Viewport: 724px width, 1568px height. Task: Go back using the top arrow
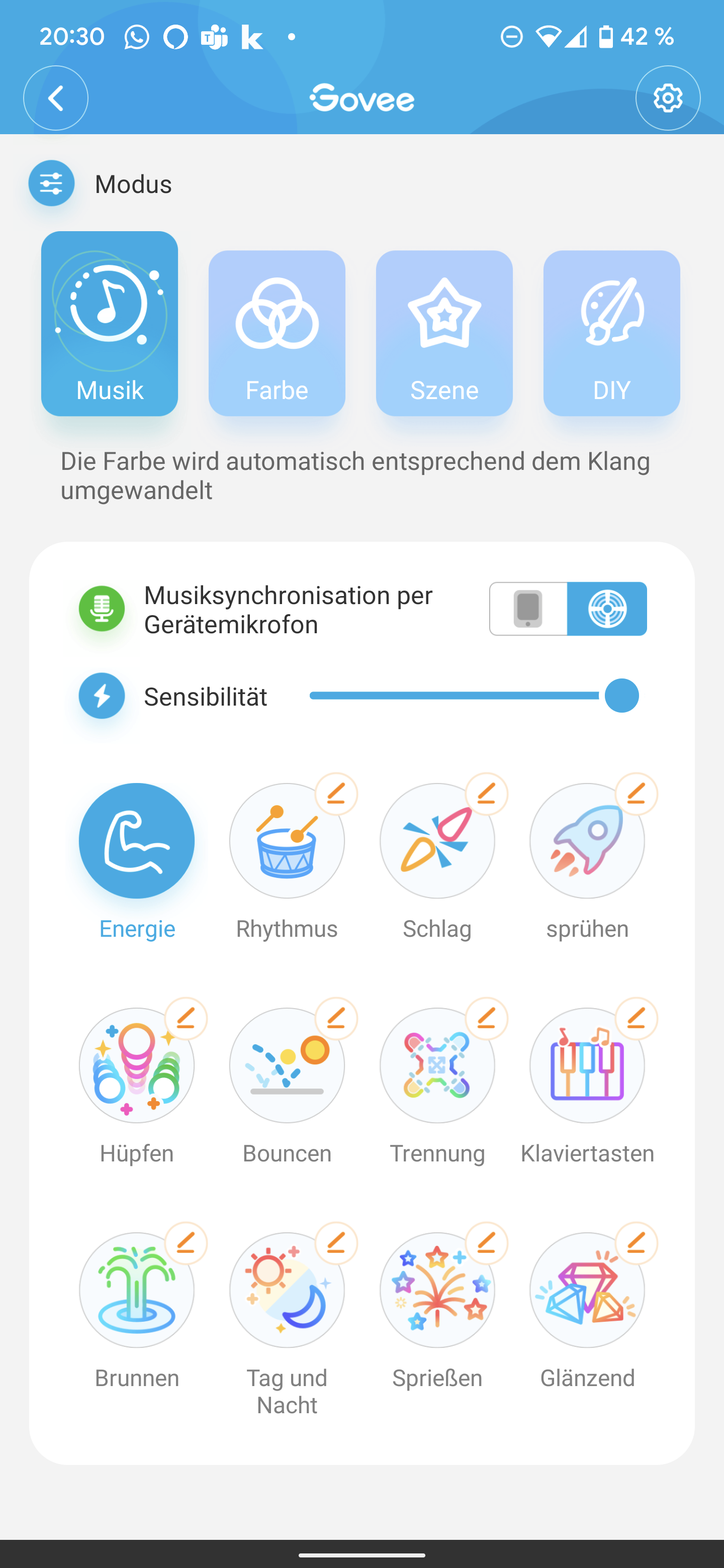(x=55, y=98)
